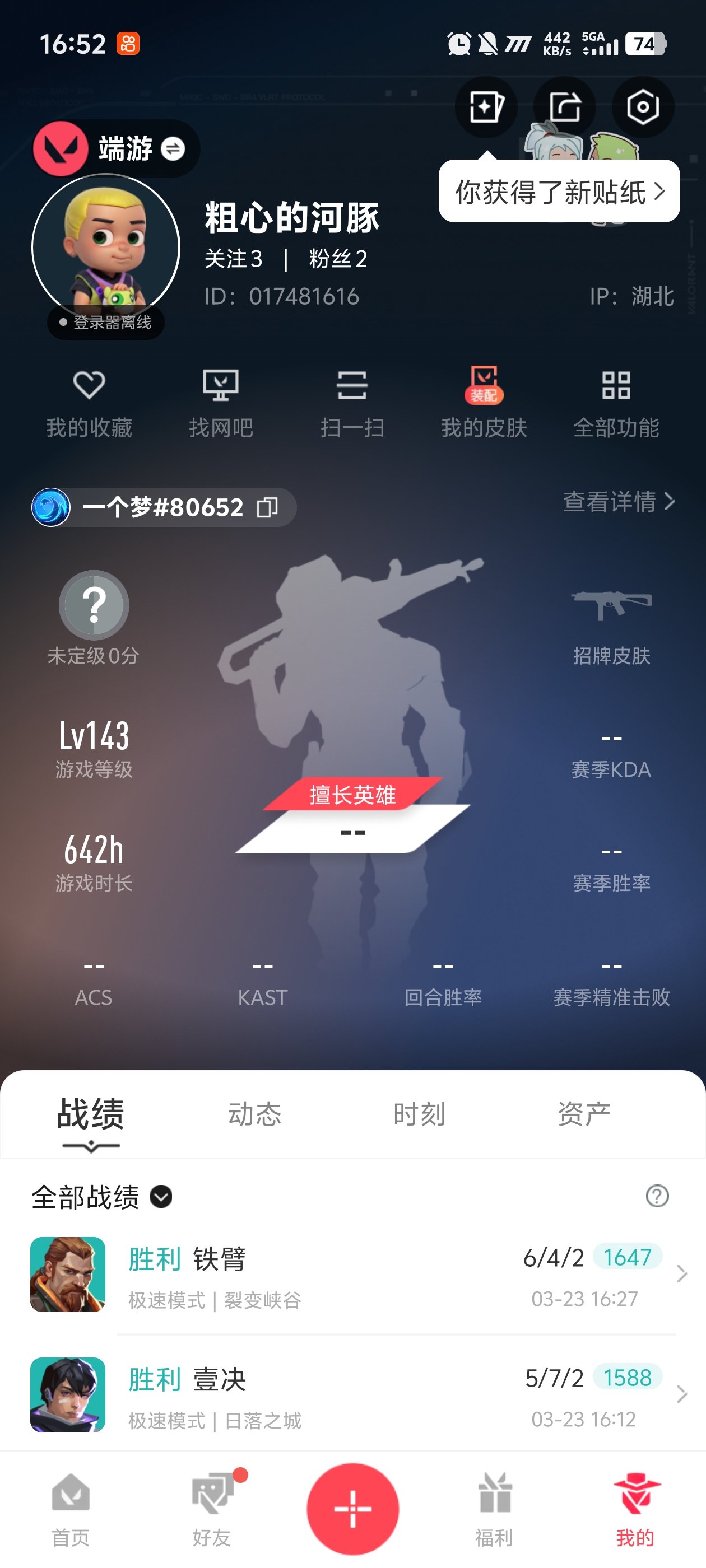This screenshot has width=706, height=1568.
Task: Launch 扫一扫 scanner
Action: [352, 402]
